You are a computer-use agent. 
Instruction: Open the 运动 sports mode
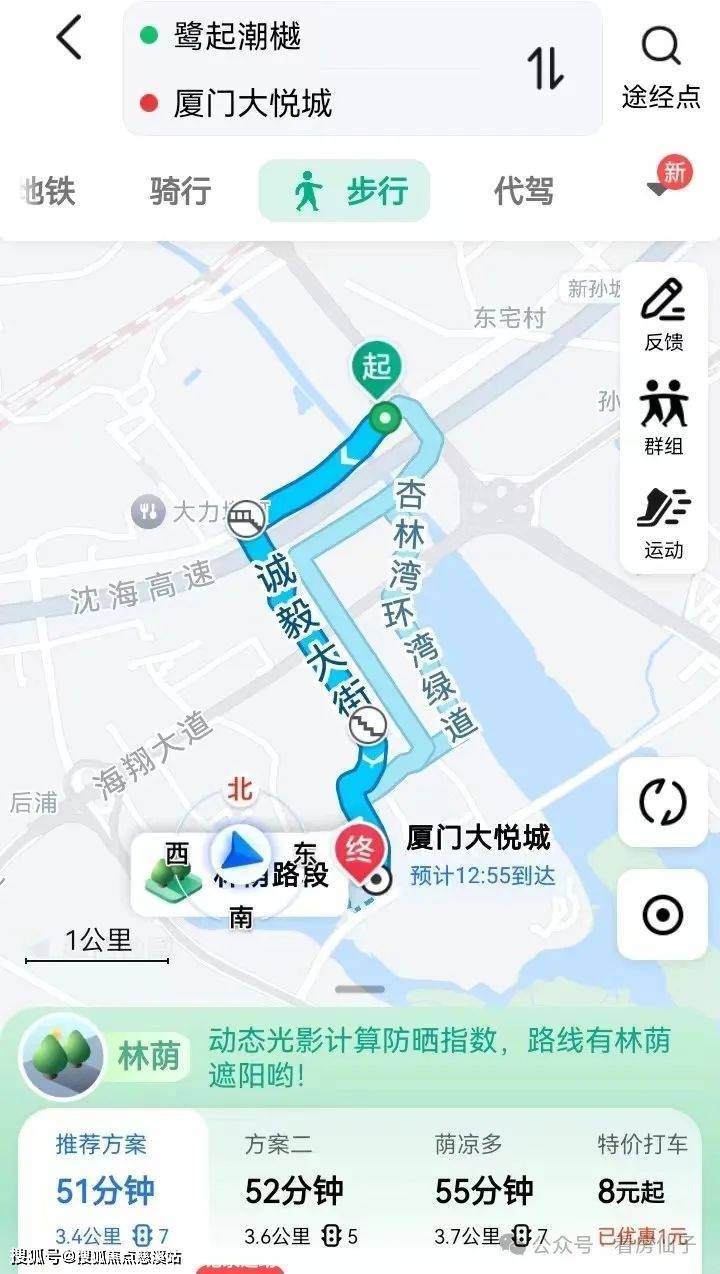click(x=663, y=522)
